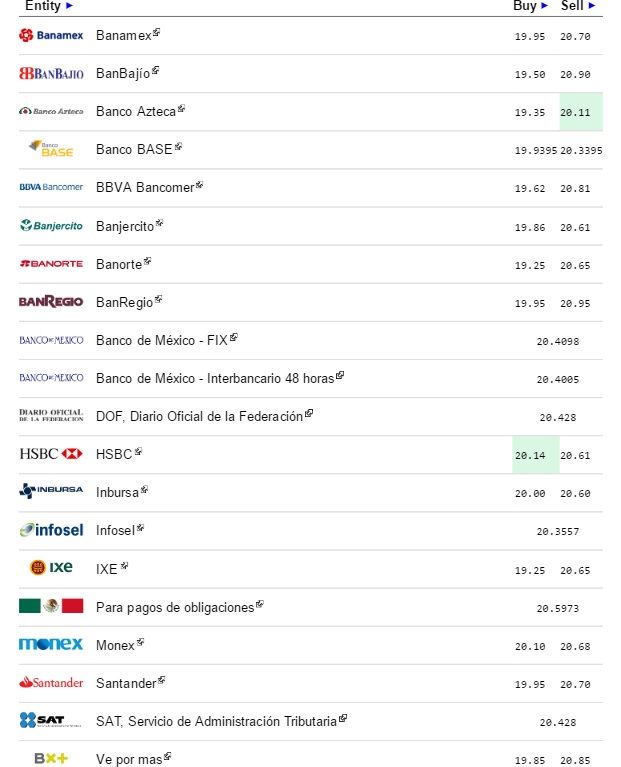
Task: Open the Banamex external link
Action: tap(124, 36)
